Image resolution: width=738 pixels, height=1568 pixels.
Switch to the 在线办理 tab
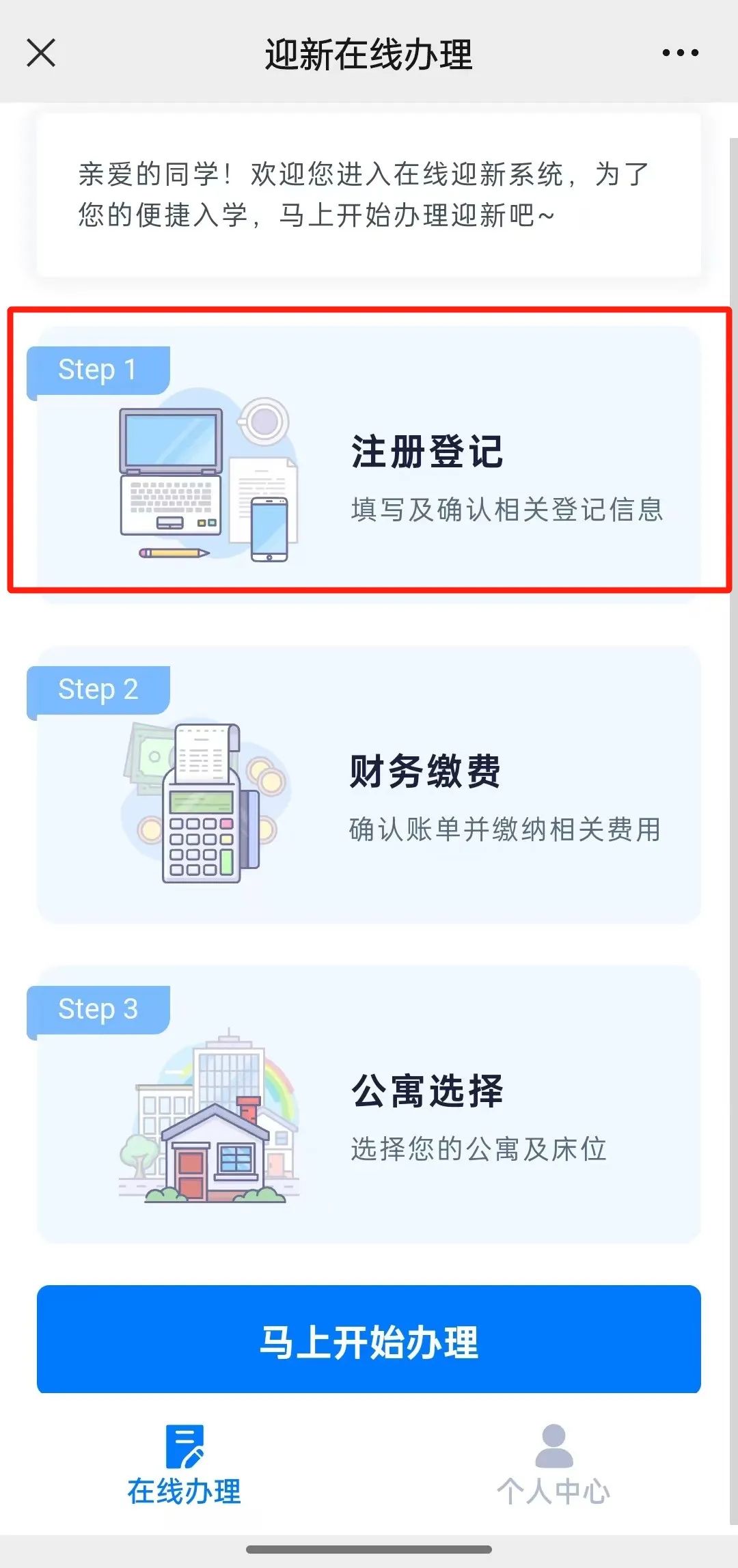pos(184,1466)
